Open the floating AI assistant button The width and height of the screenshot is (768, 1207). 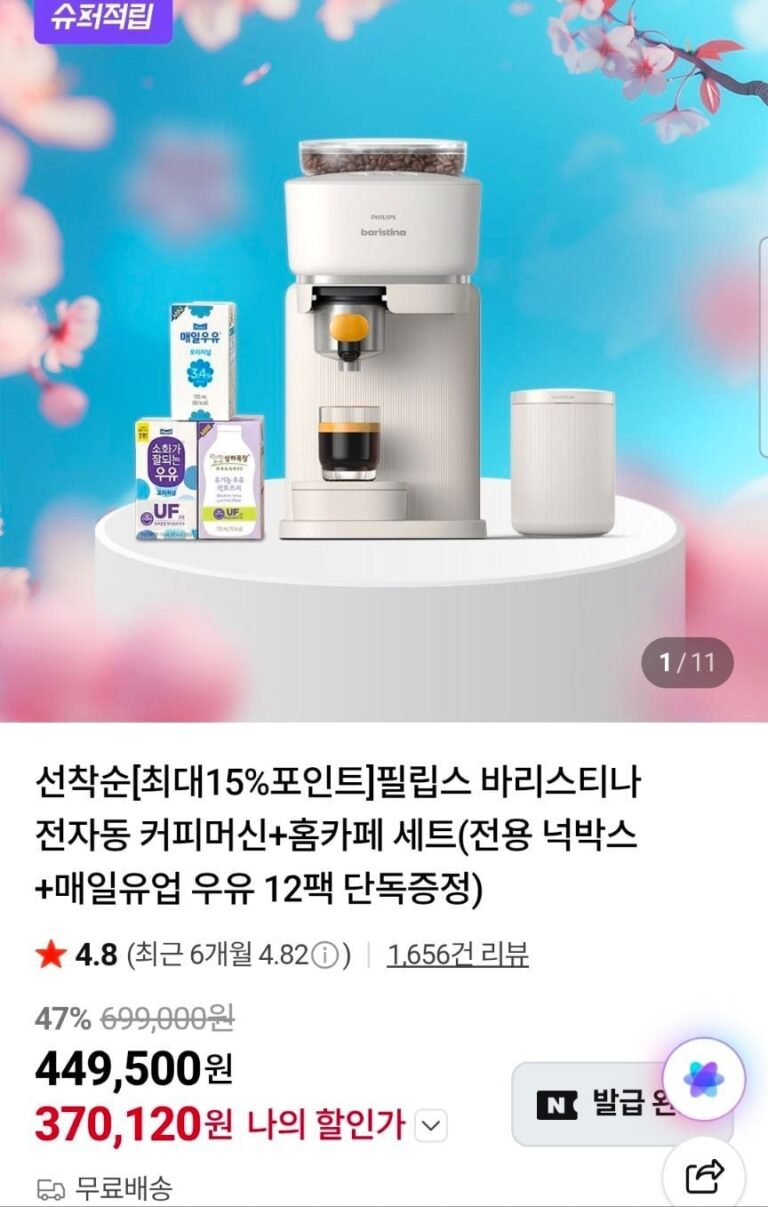(x=703, y=1079)
